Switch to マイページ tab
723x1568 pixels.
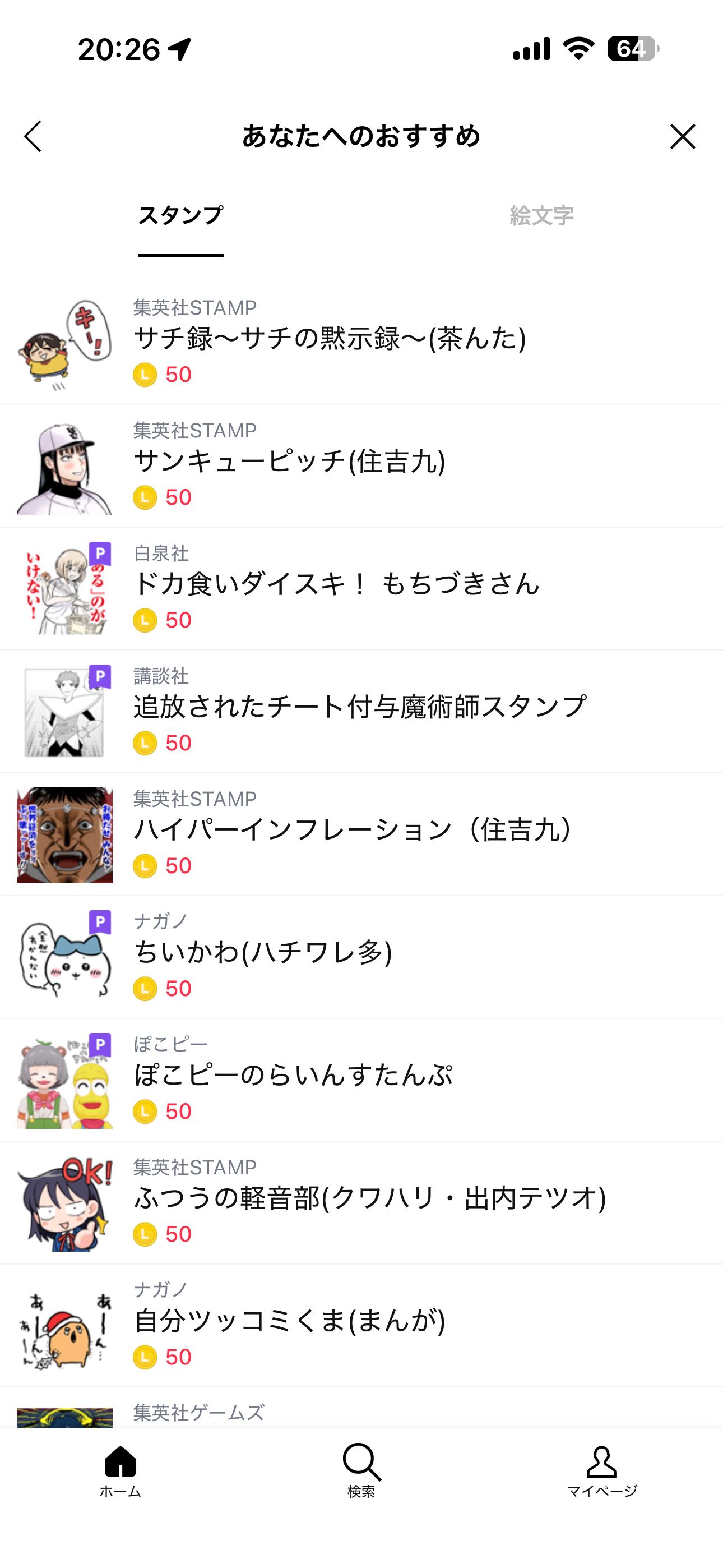602,1470
